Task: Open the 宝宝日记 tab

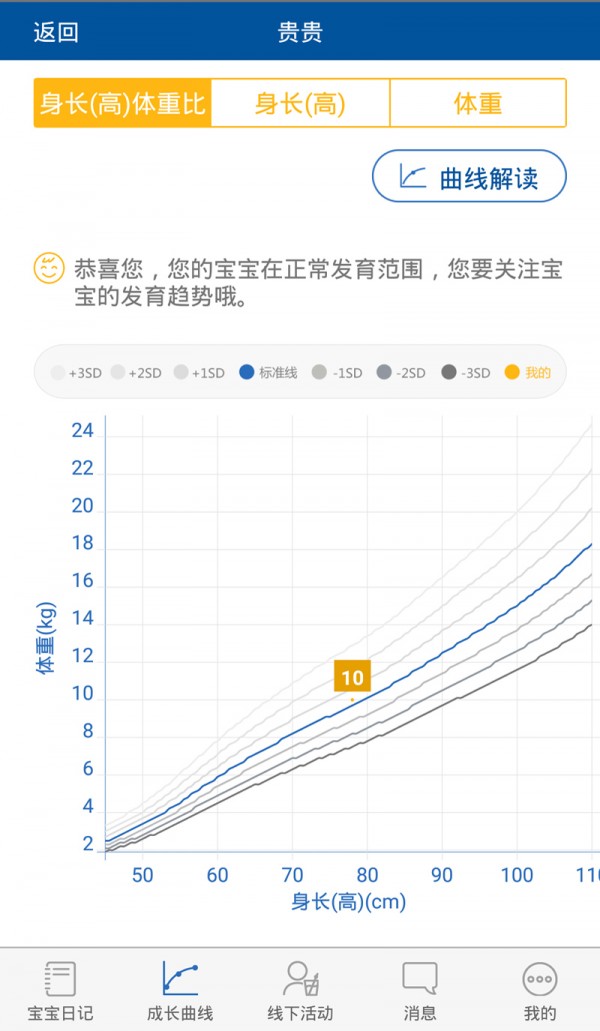Action: tap(60, 990)
